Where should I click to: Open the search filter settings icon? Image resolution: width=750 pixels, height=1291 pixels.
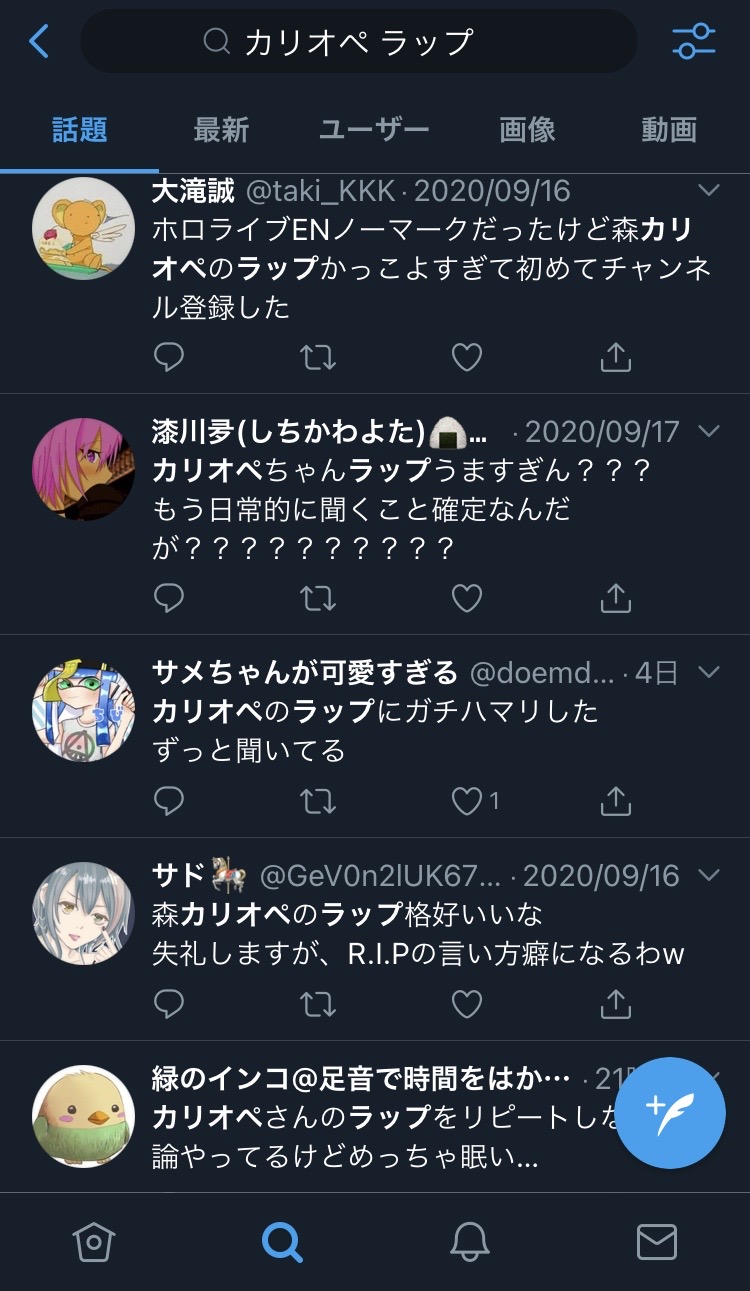click(x=693, y=41)
